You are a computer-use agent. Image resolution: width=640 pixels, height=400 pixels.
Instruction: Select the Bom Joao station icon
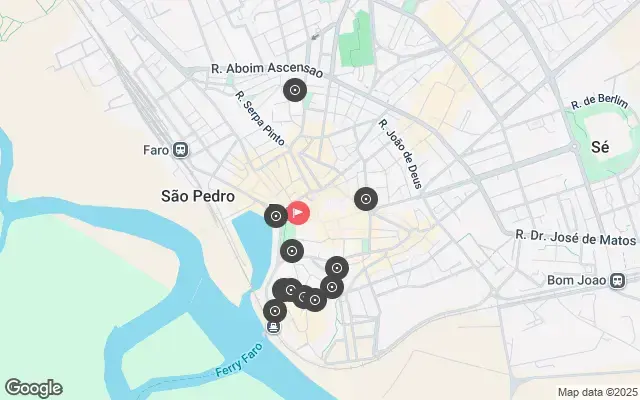619,280
